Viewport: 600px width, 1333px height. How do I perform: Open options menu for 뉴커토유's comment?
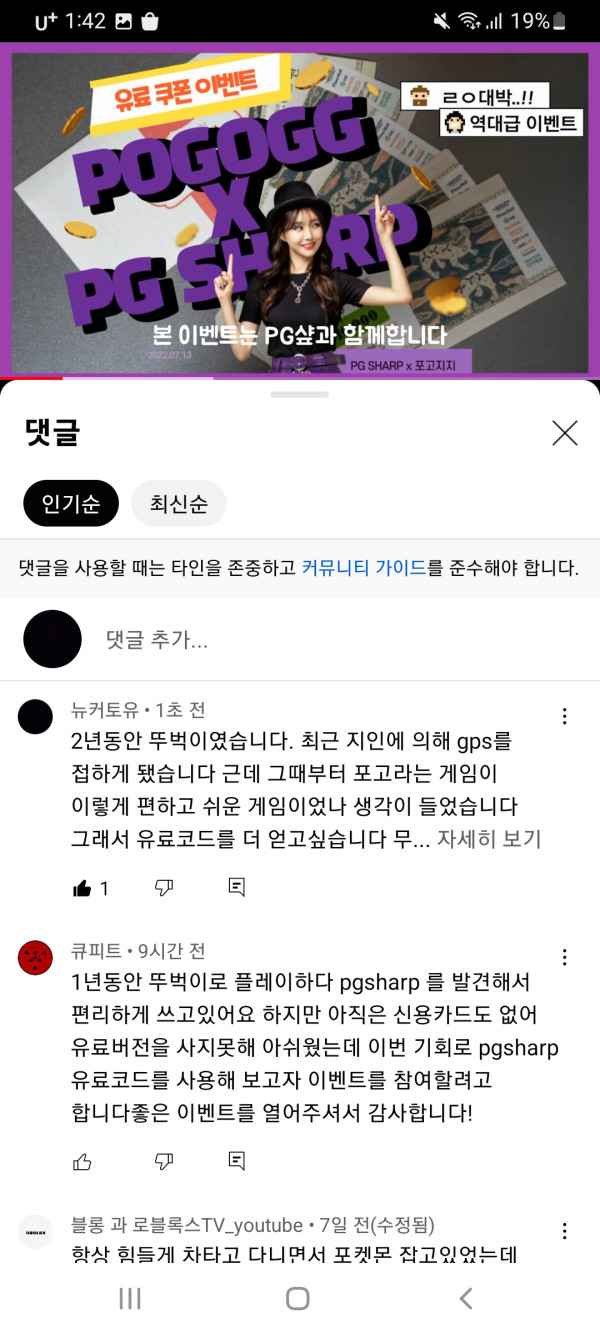point(565,716)
